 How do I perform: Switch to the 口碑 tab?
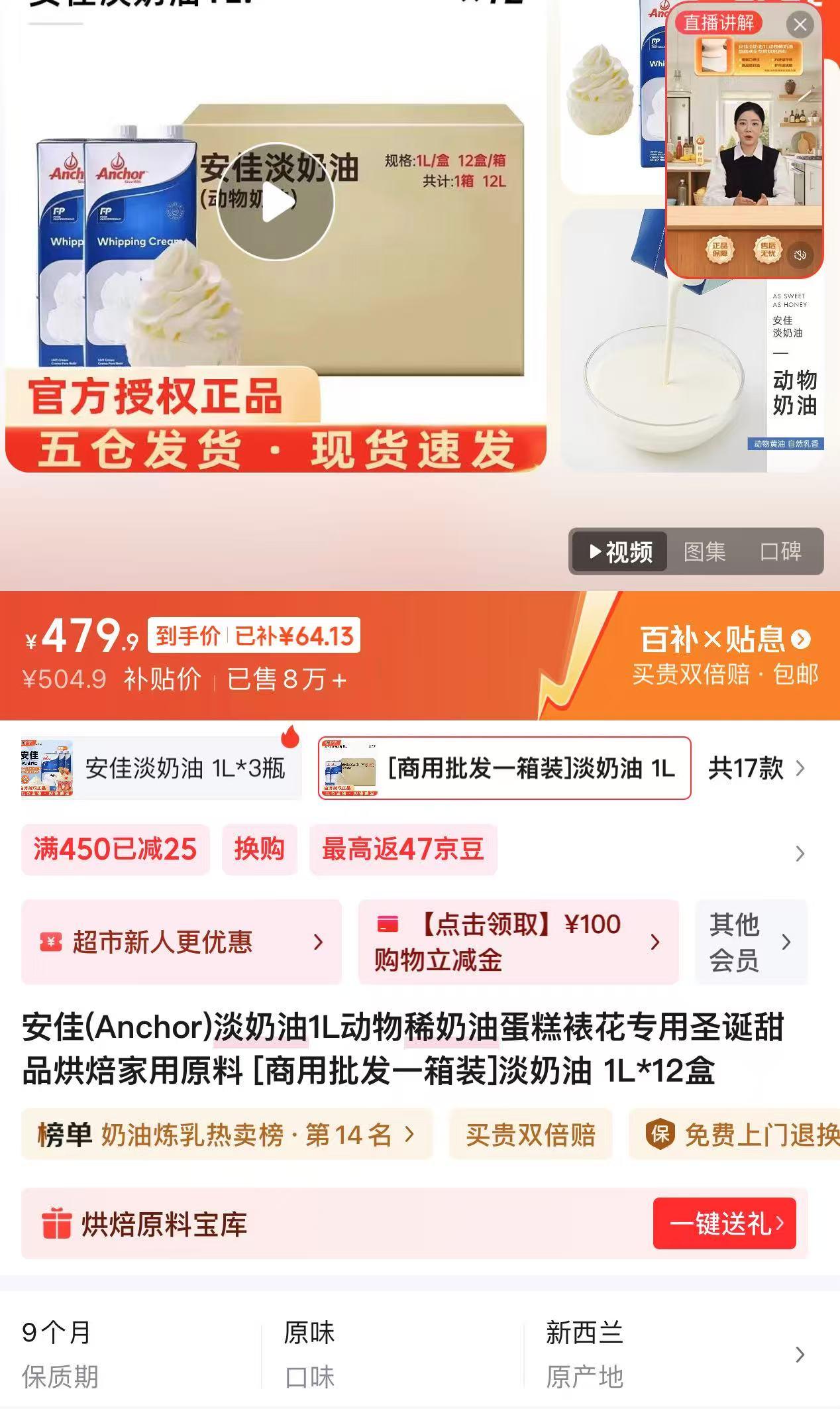click(x=780, y=551)
